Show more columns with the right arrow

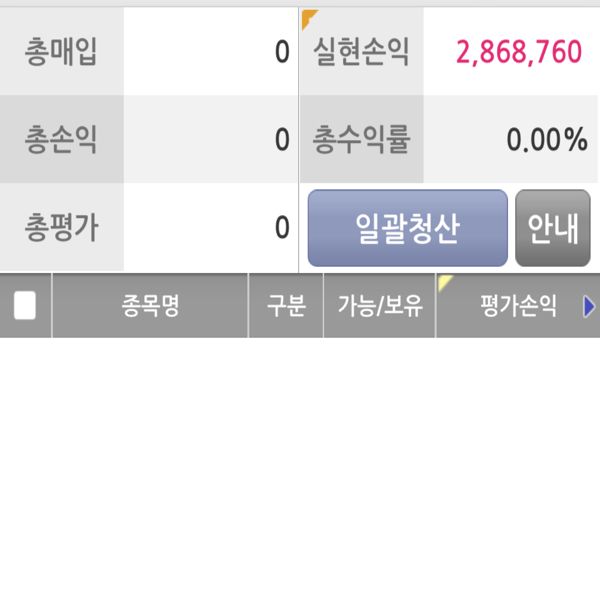coord(589,306)
